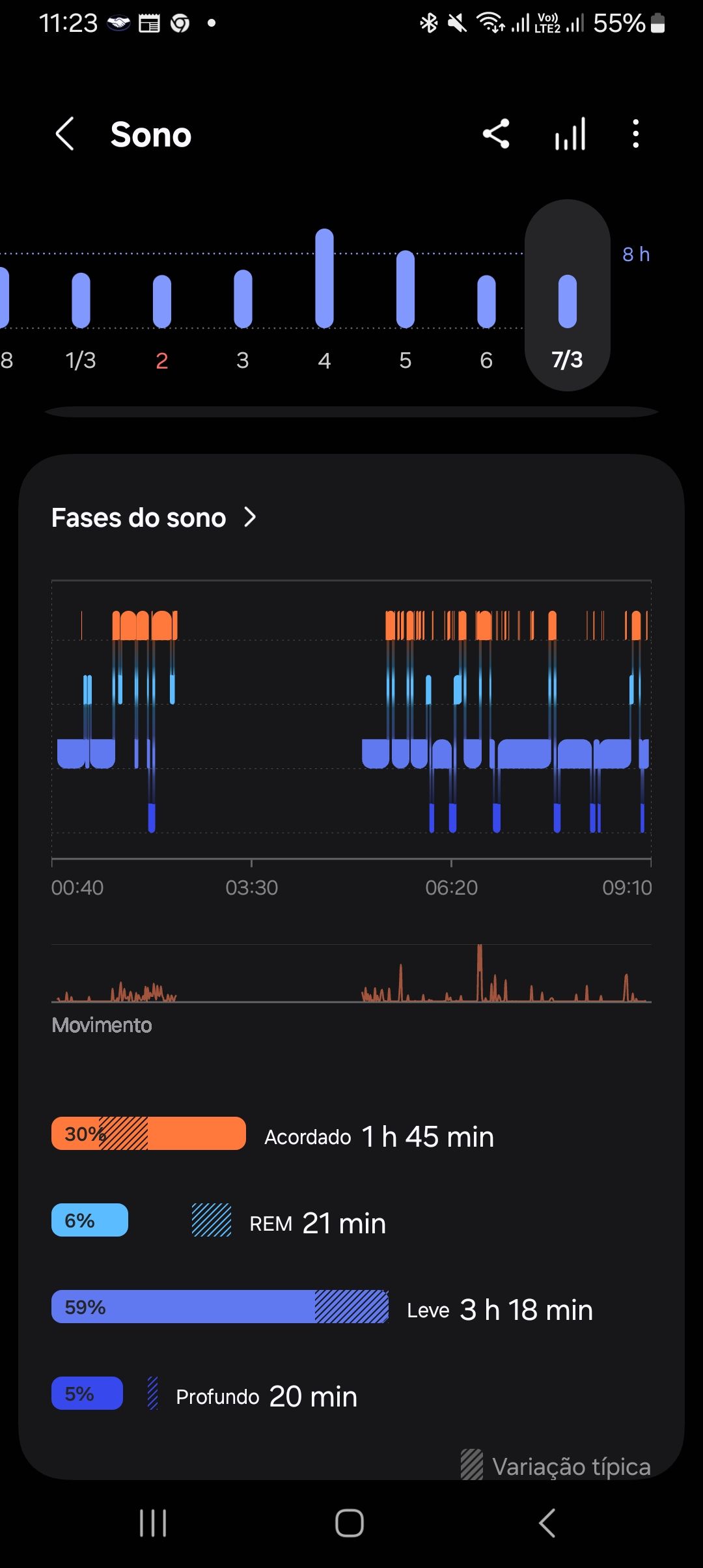Select the REM stage color bar
This screenshot has width=703, height=1568.
[90, 1220]
